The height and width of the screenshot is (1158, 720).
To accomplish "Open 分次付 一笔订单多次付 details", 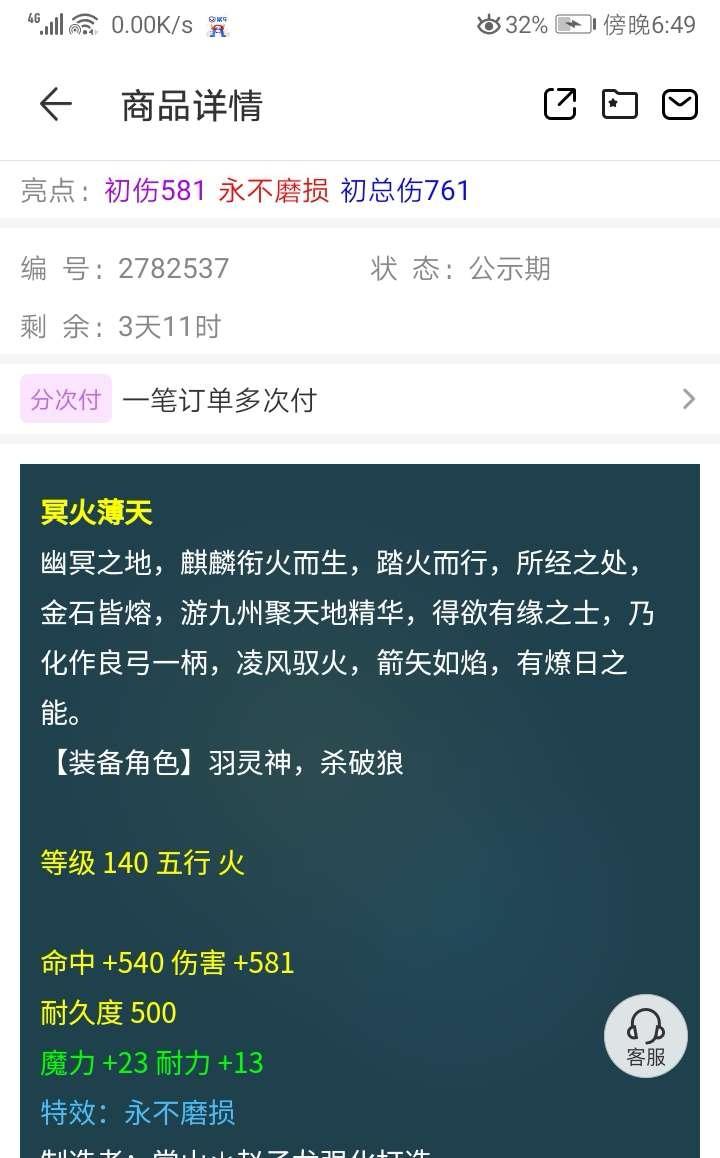I will point(360,400).
